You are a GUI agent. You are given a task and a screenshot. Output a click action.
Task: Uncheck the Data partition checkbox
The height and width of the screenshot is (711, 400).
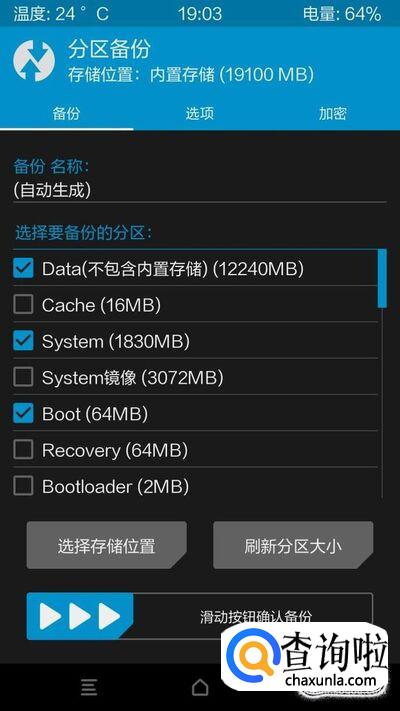coord(23,268)
